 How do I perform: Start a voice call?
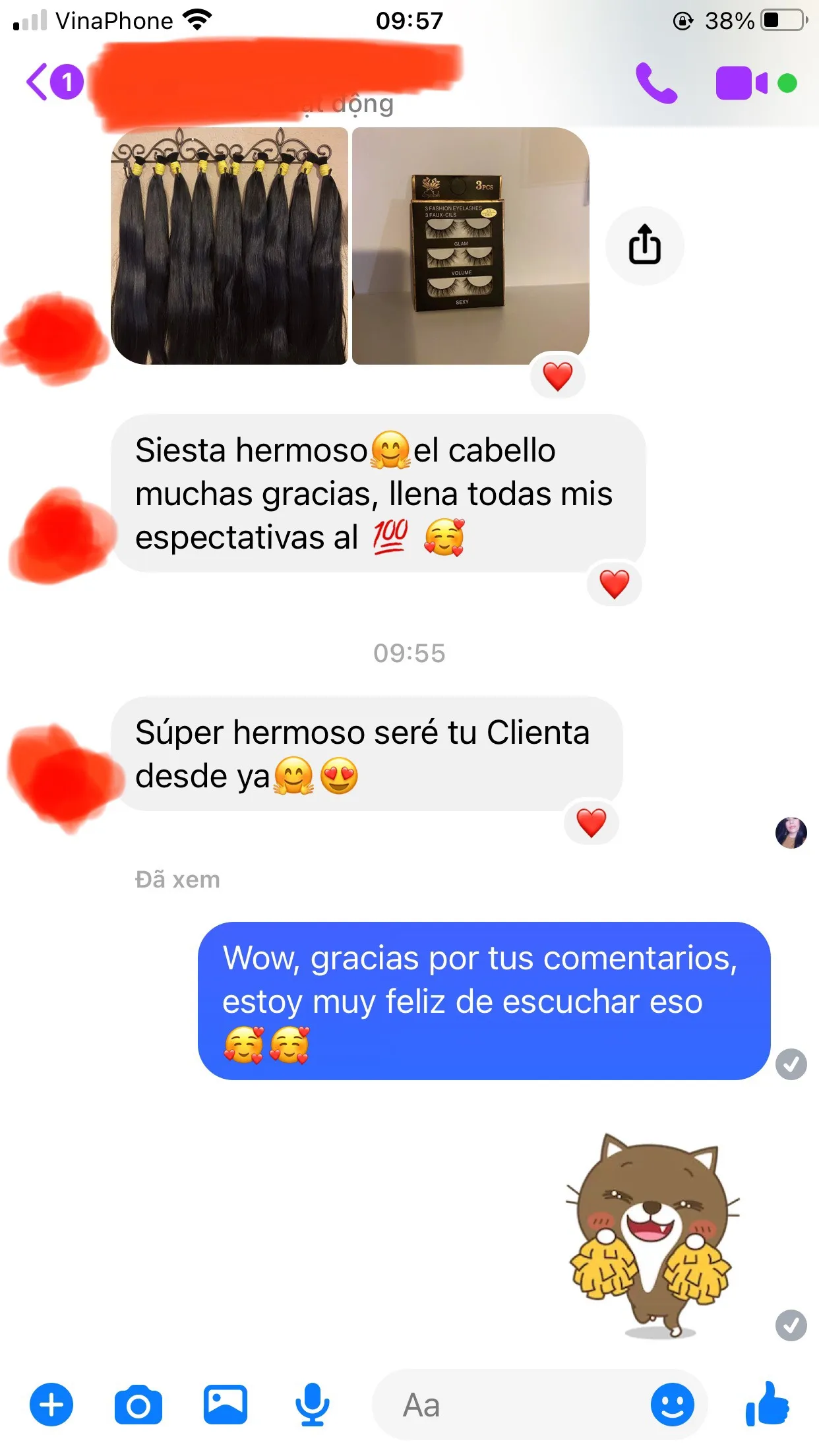(656, 83)
